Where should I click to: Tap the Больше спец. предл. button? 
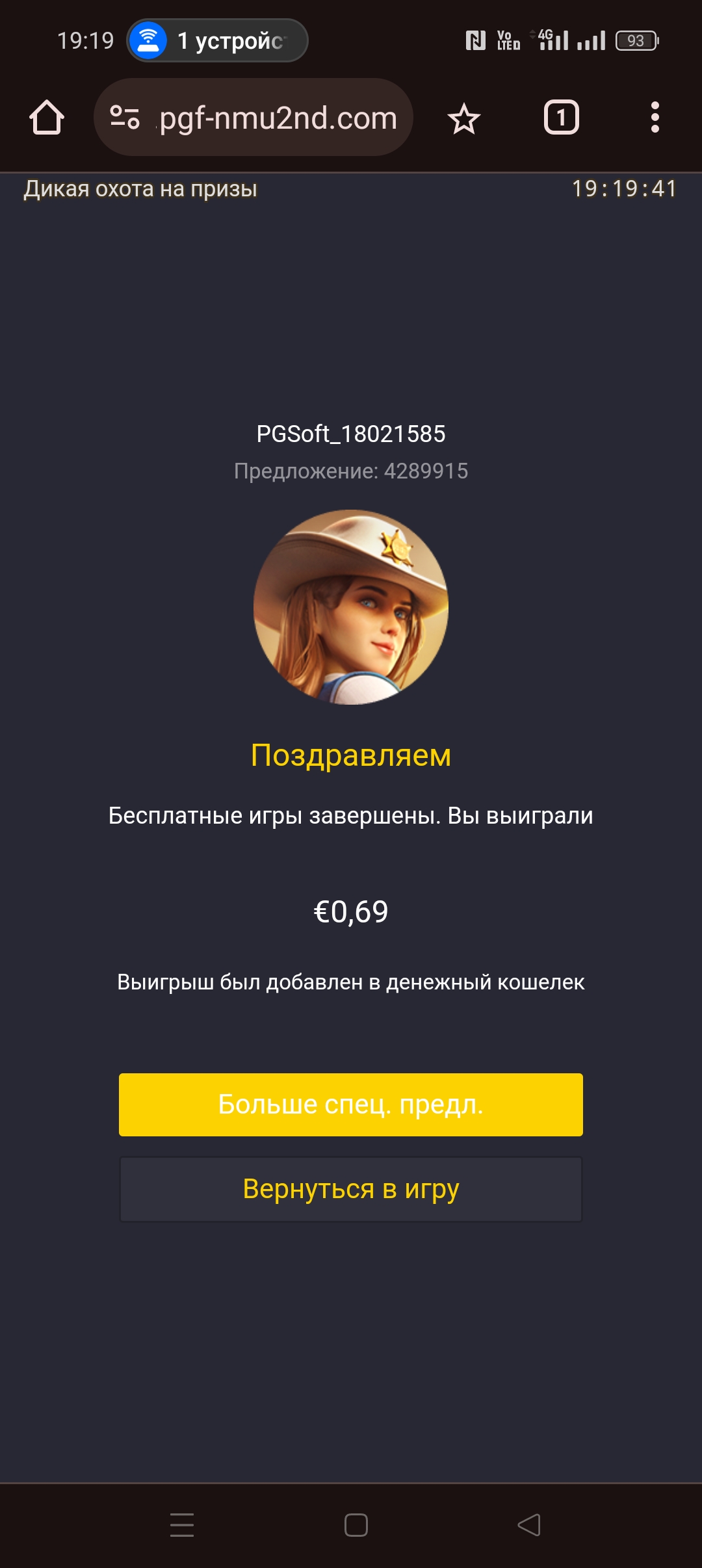click(351, 1104)
